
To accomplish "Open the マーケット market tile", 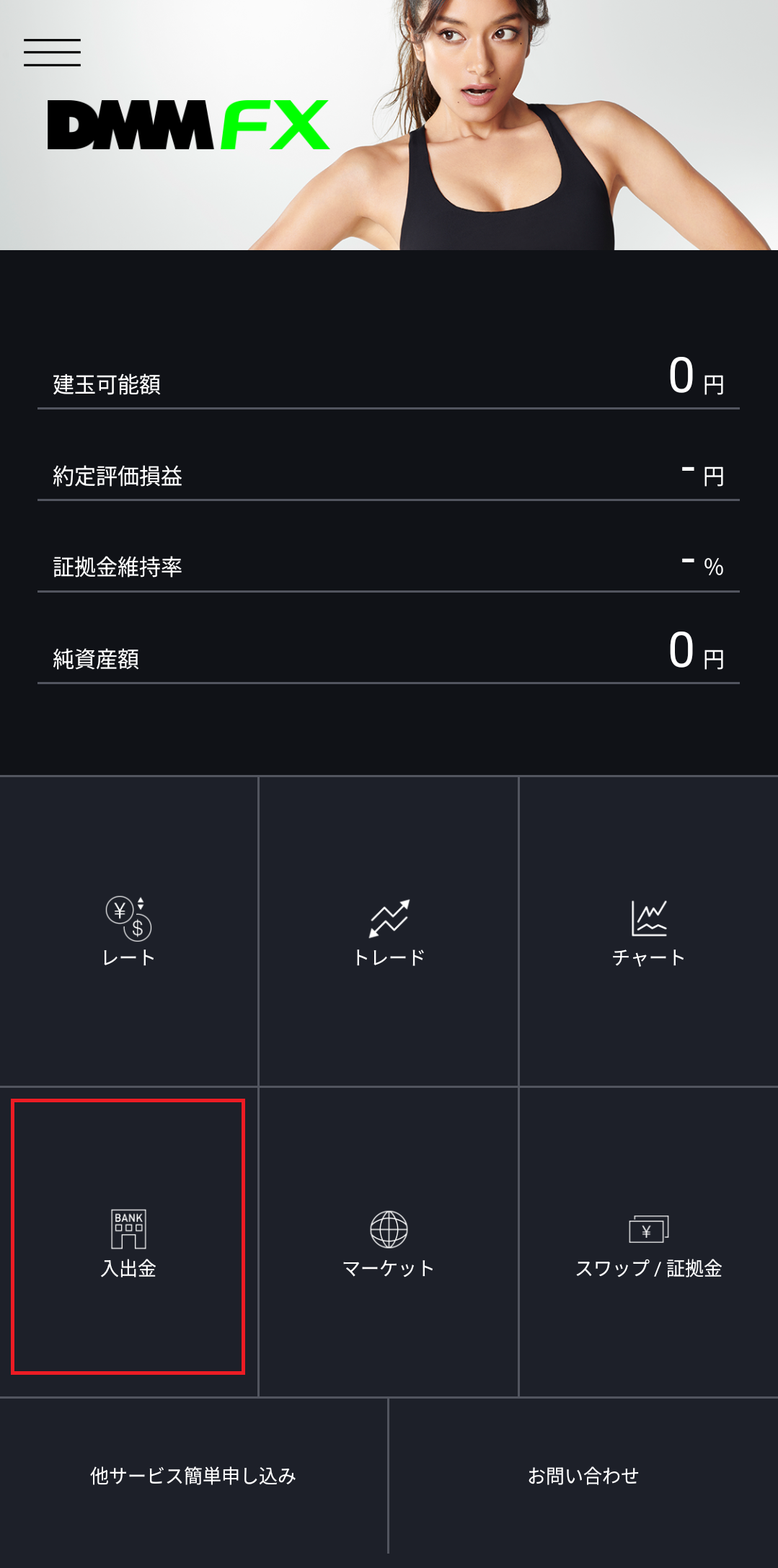I will 389,1241.
